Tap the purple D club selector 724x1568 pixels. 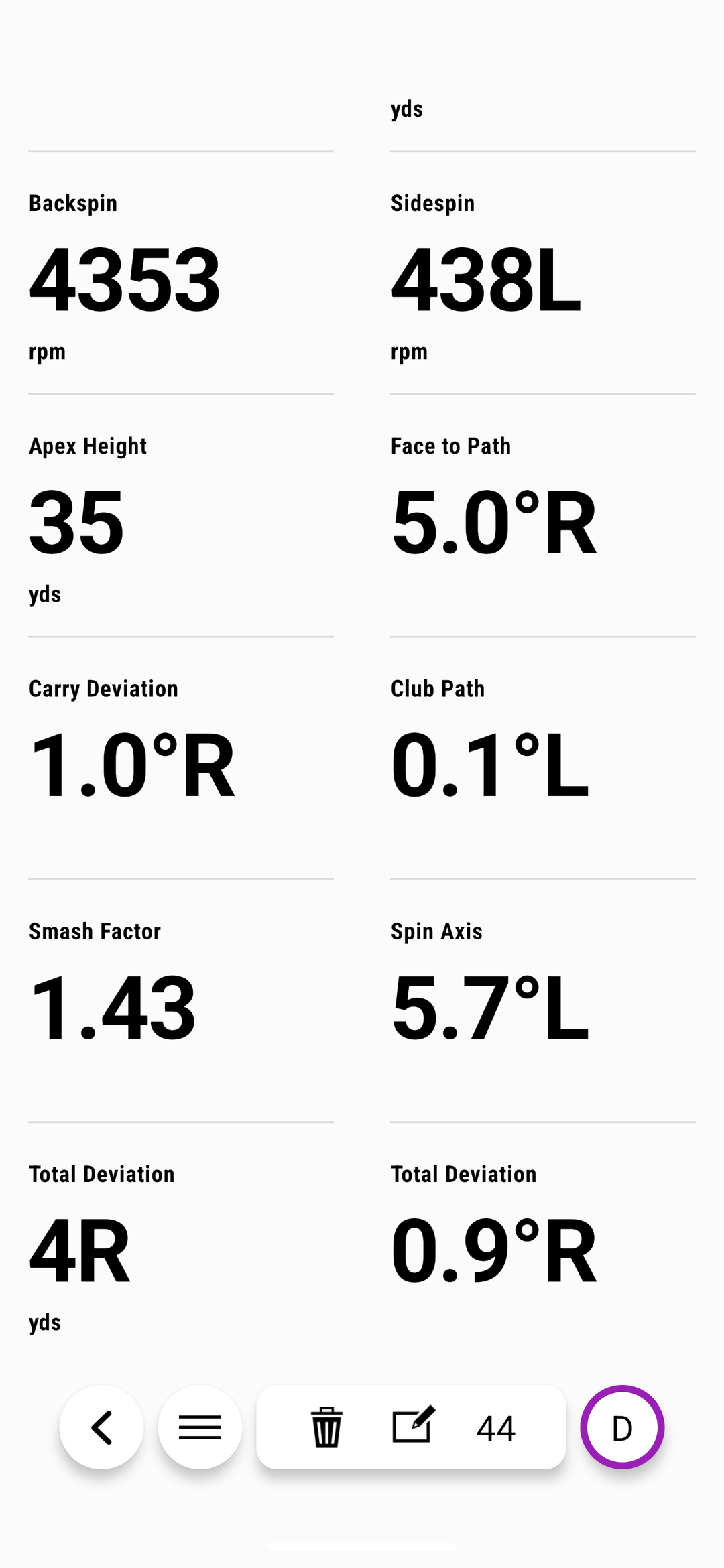(622, 1427)
